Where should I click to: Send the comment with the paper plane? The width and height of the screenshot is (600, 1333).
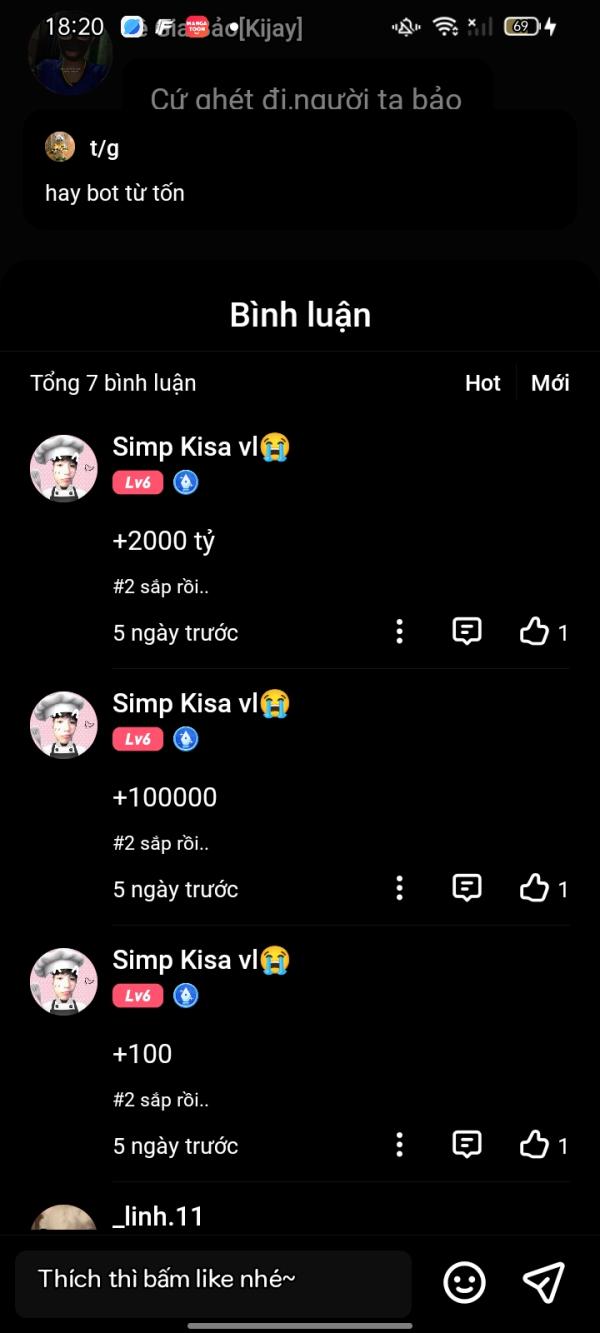(x=544, y=1282)
